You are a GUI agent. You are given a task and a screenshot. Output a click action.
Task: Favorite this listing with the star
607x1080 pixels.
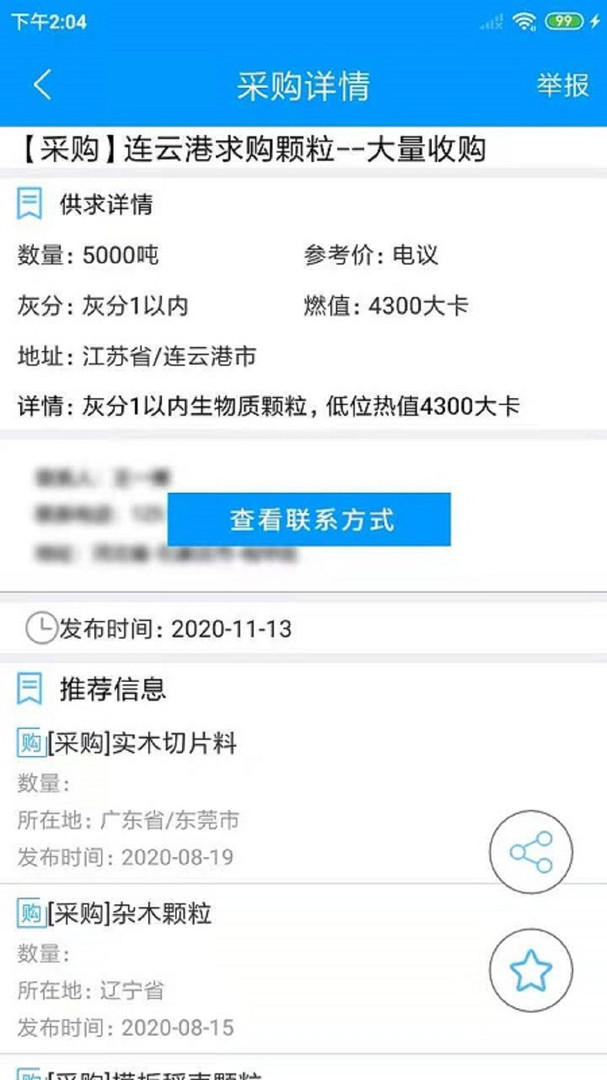coord(530,969)
